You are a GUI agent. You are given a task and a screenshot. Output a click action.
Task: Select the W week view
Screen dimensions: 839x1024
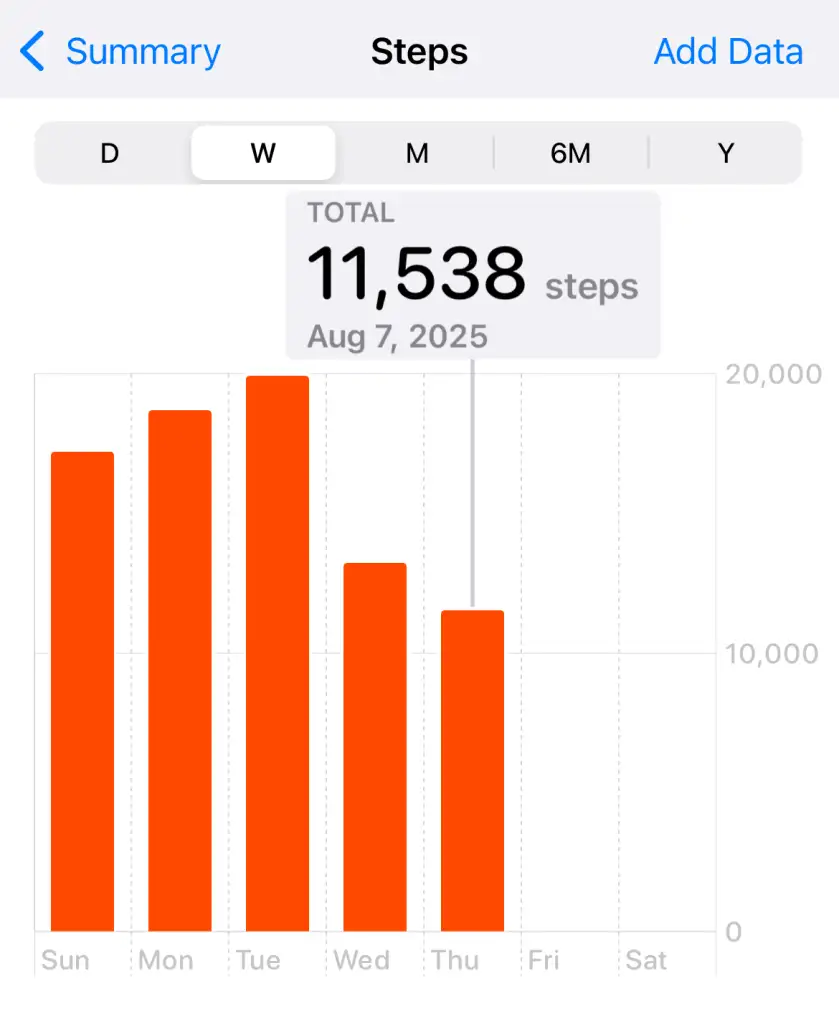(x=263, y=153)
